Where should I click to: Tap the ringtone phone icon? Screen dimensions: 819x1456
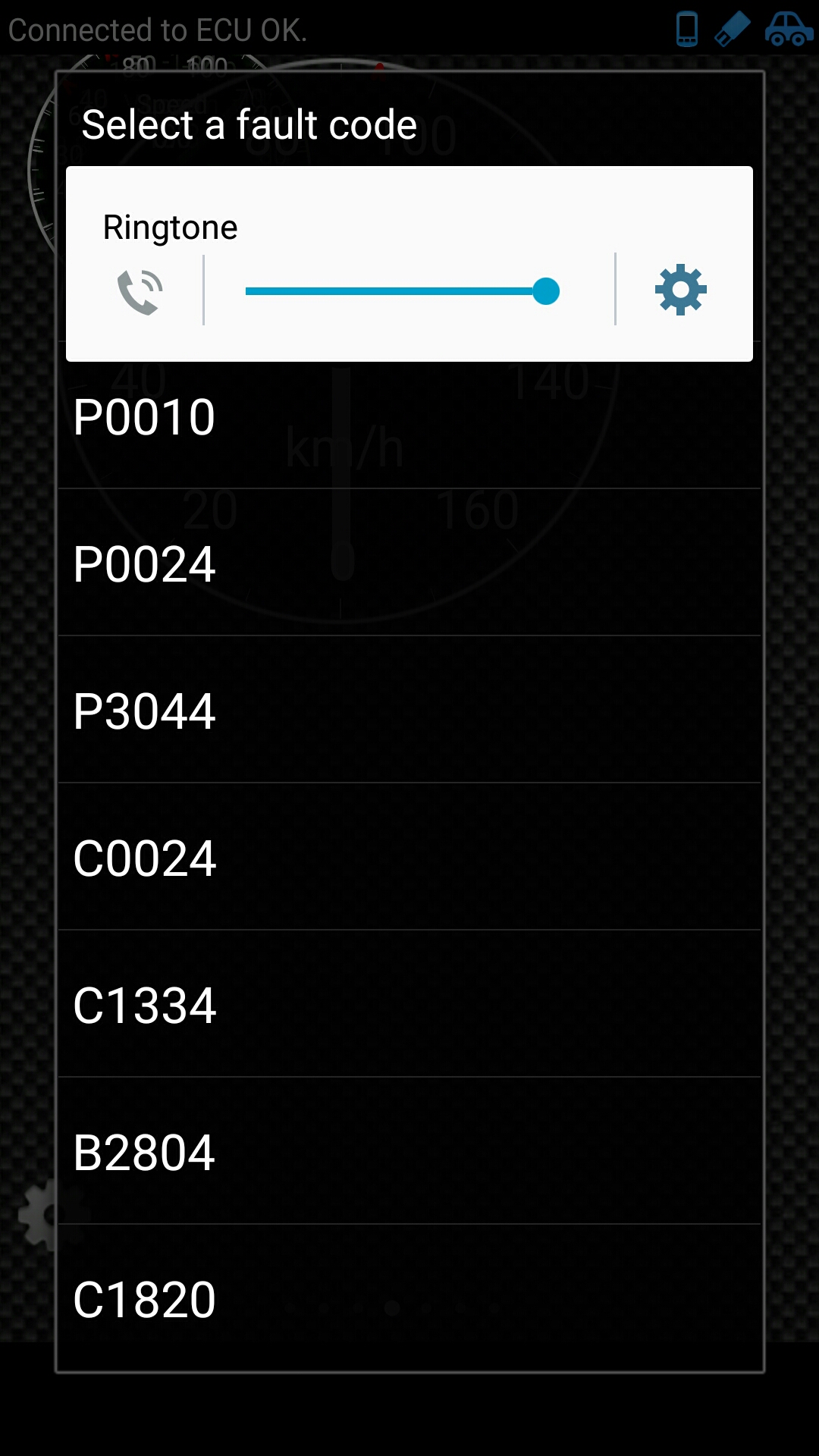click(140, 291)
